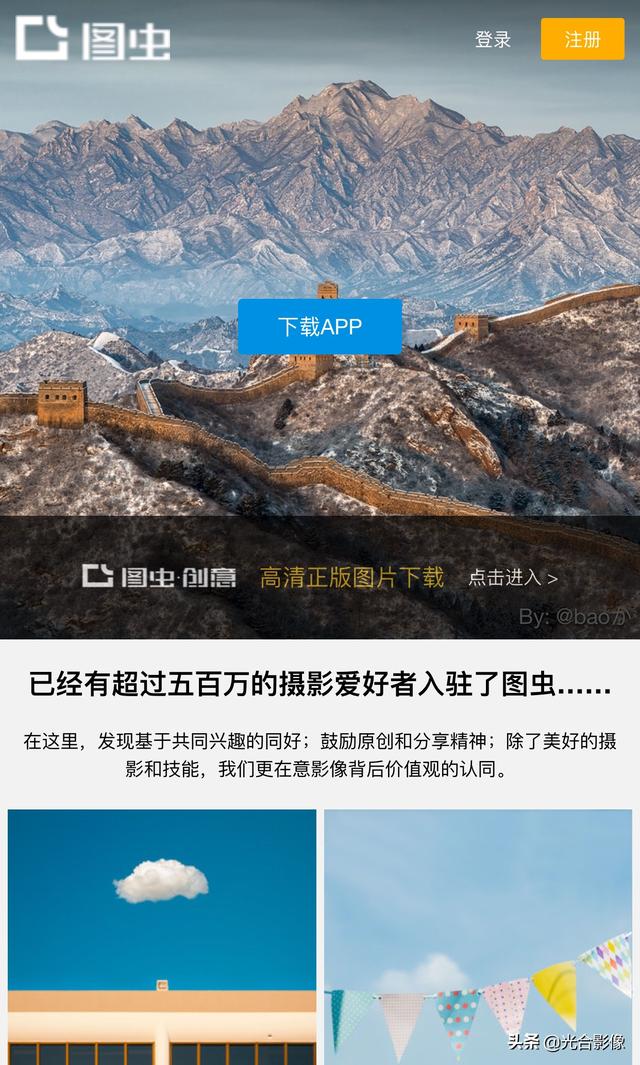Tap the blue 下载APP button
The image size is (640, 1065).
click(x=320, y=327)
